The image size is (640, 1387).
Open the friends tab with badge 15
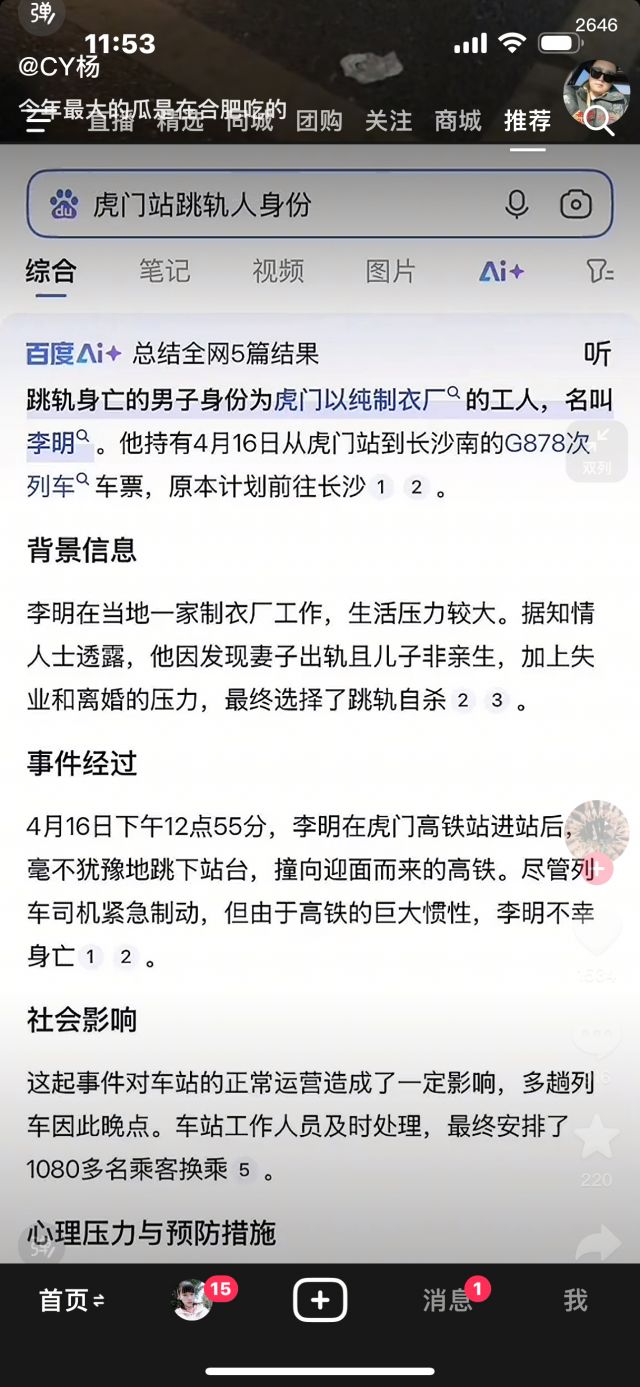[x=195, y=1299]
